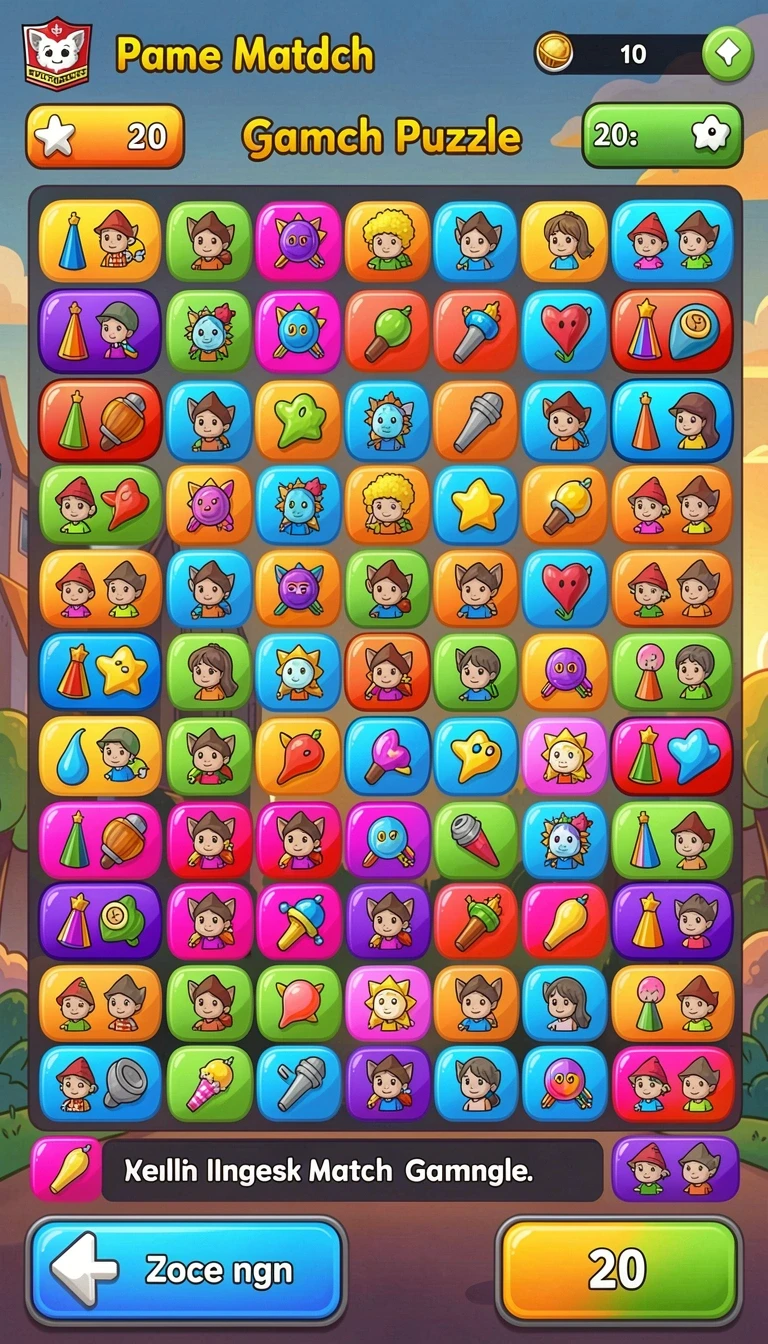Tap the purple two-gnome tile beside the message bar
Image resolution: width=768 pixels, height=1344 pixels.
tap(675, 1168)
